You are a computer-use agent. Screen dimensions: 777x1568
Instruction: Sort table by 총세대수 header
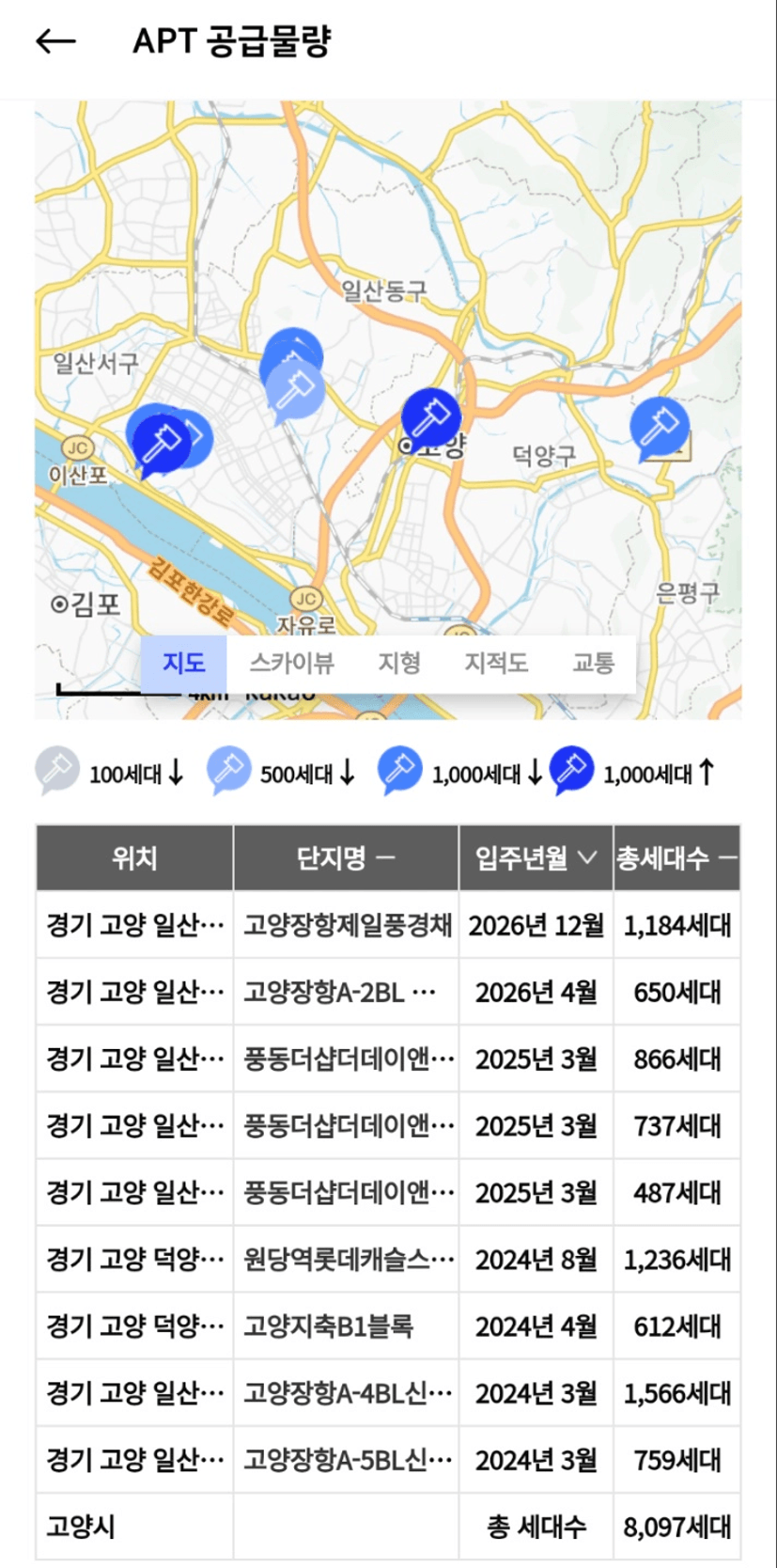coord(676,857)
